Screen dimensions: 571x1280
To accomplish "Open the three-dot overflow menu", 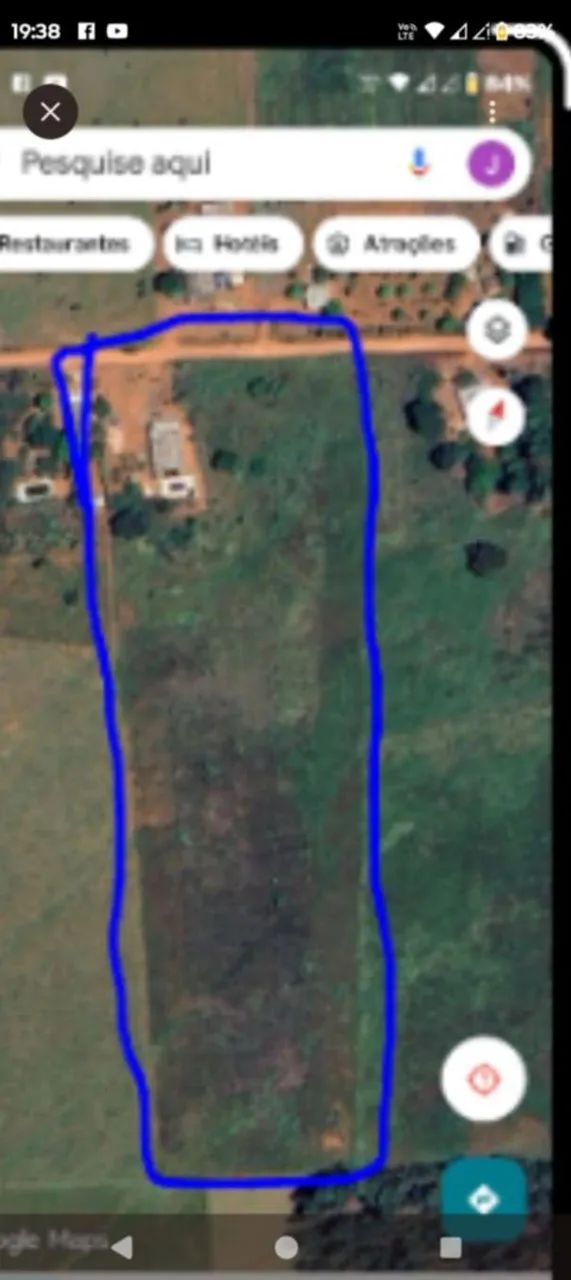I will click(491, 112).
